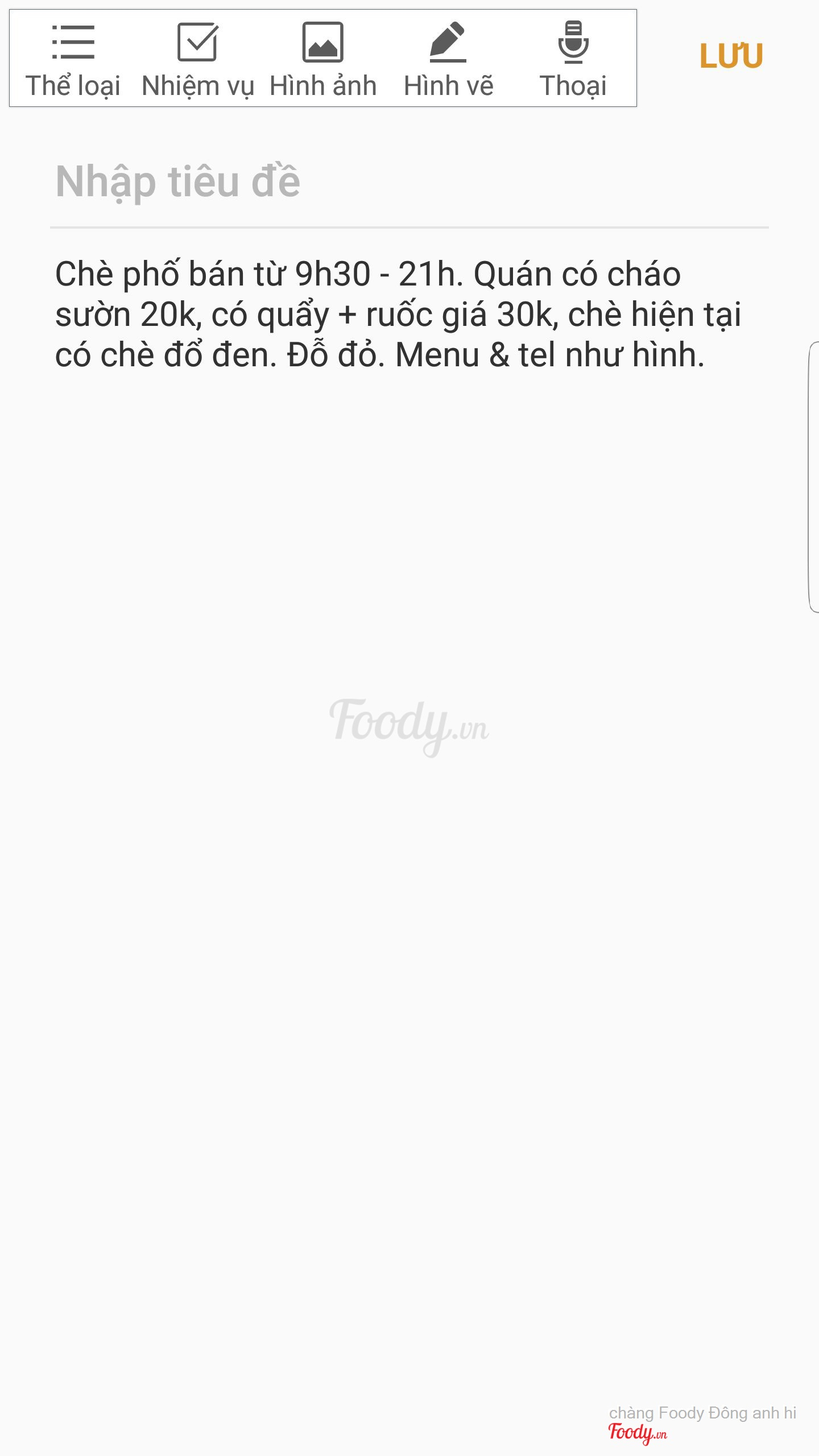Open the Hình vẽ drawing tool

[x=448, y=59]
